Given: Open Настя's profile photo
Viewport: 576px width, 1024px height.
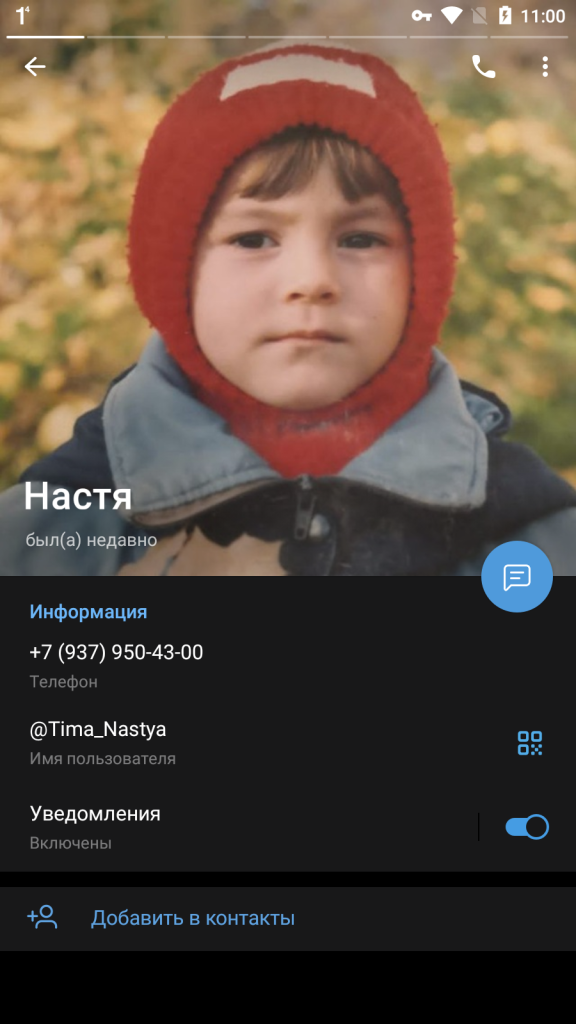Looking at the screenshot, I should pos(288,287).
